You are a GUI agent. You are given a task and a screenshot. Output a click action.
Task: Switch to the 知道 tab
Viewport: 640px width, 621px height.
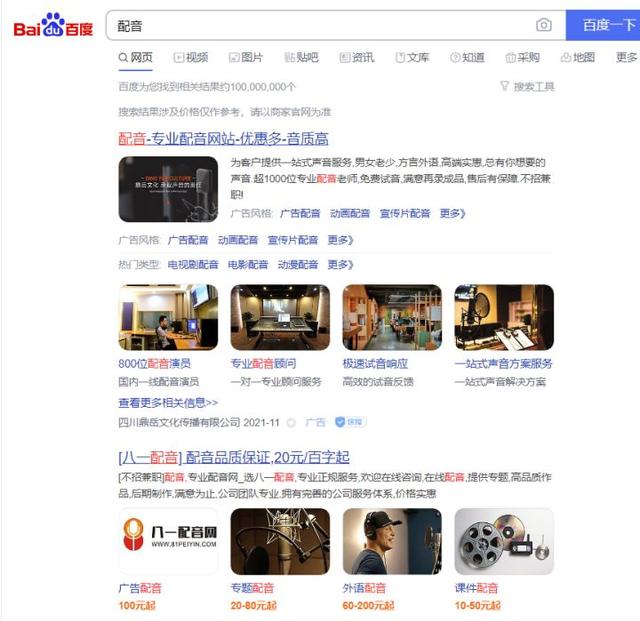467,58
